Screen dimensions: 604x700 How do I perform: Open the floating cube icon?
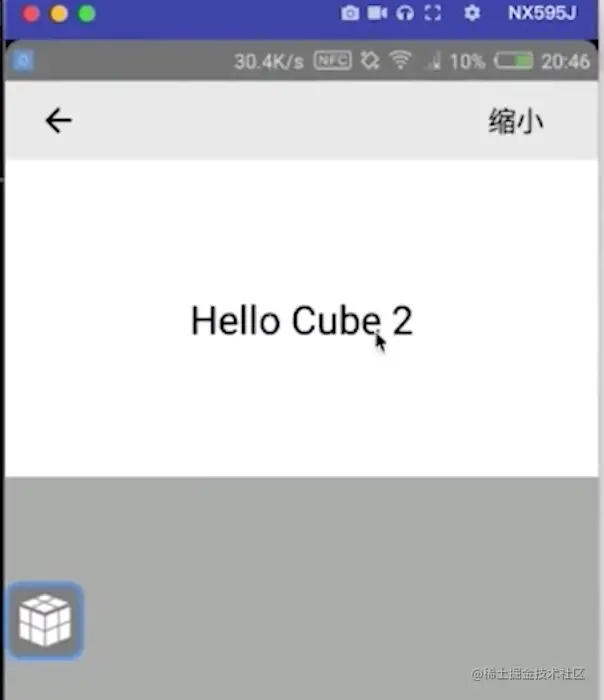click(45, 620)
